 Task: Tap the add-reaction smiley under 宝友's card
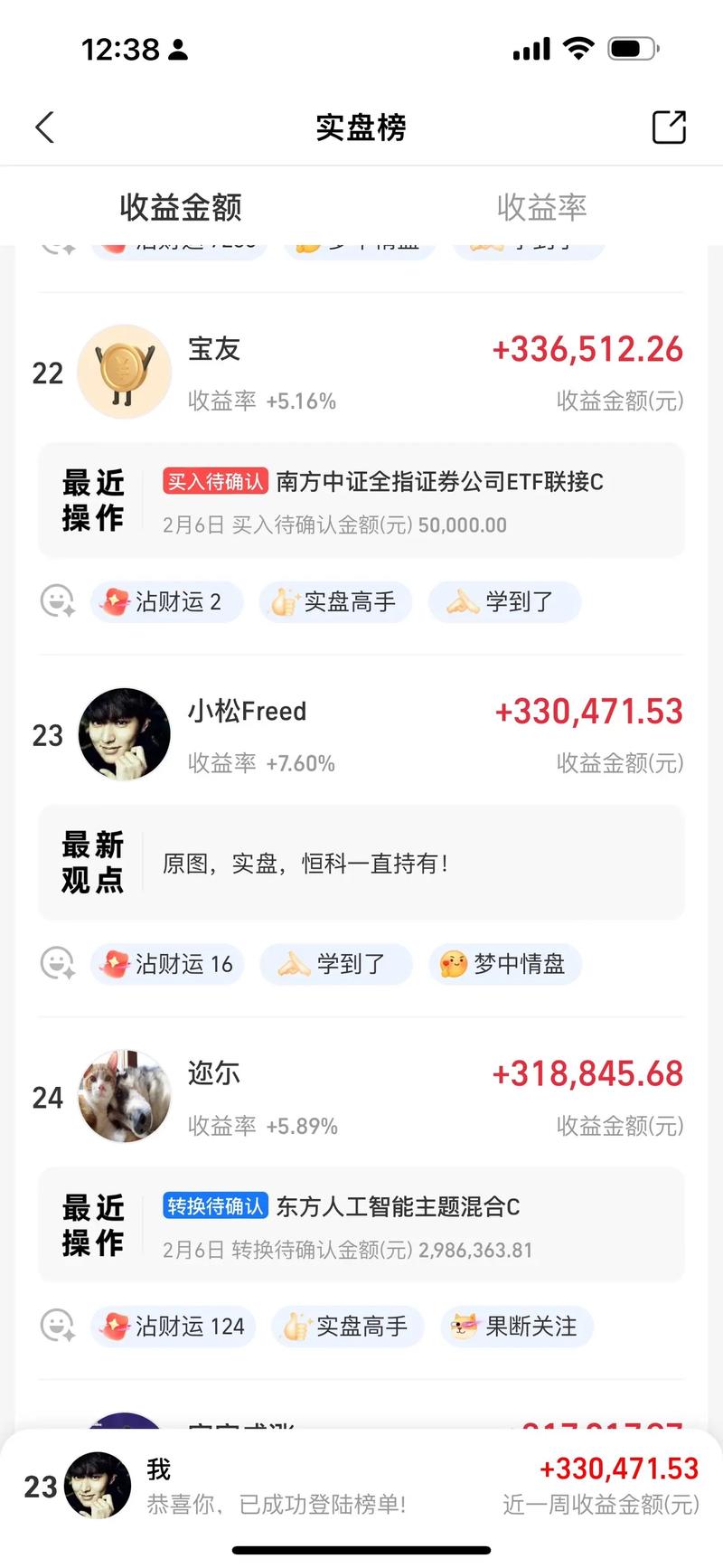point(56,601)
